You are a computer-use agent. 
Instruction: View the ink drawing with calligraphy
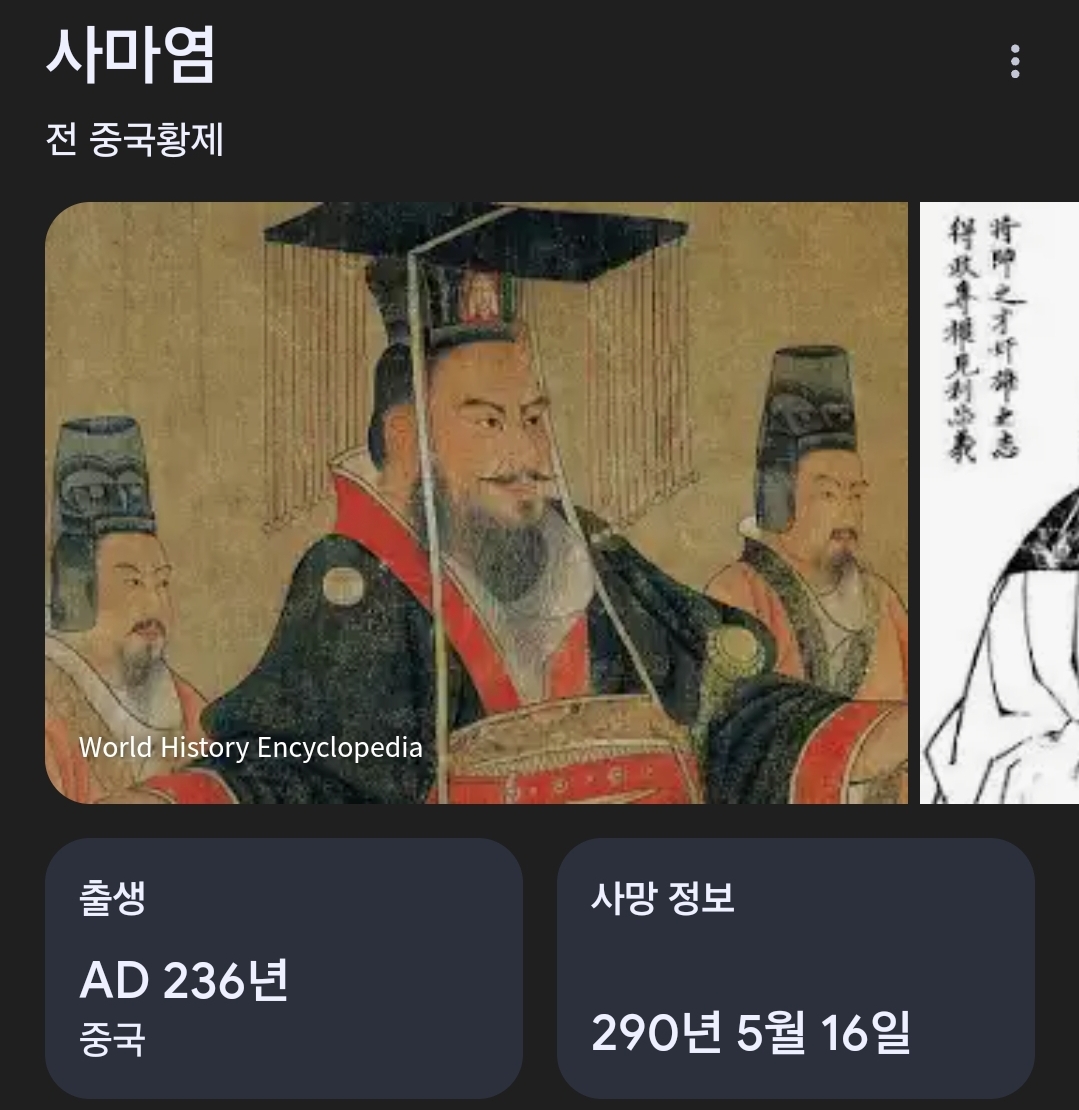[999, 502]
